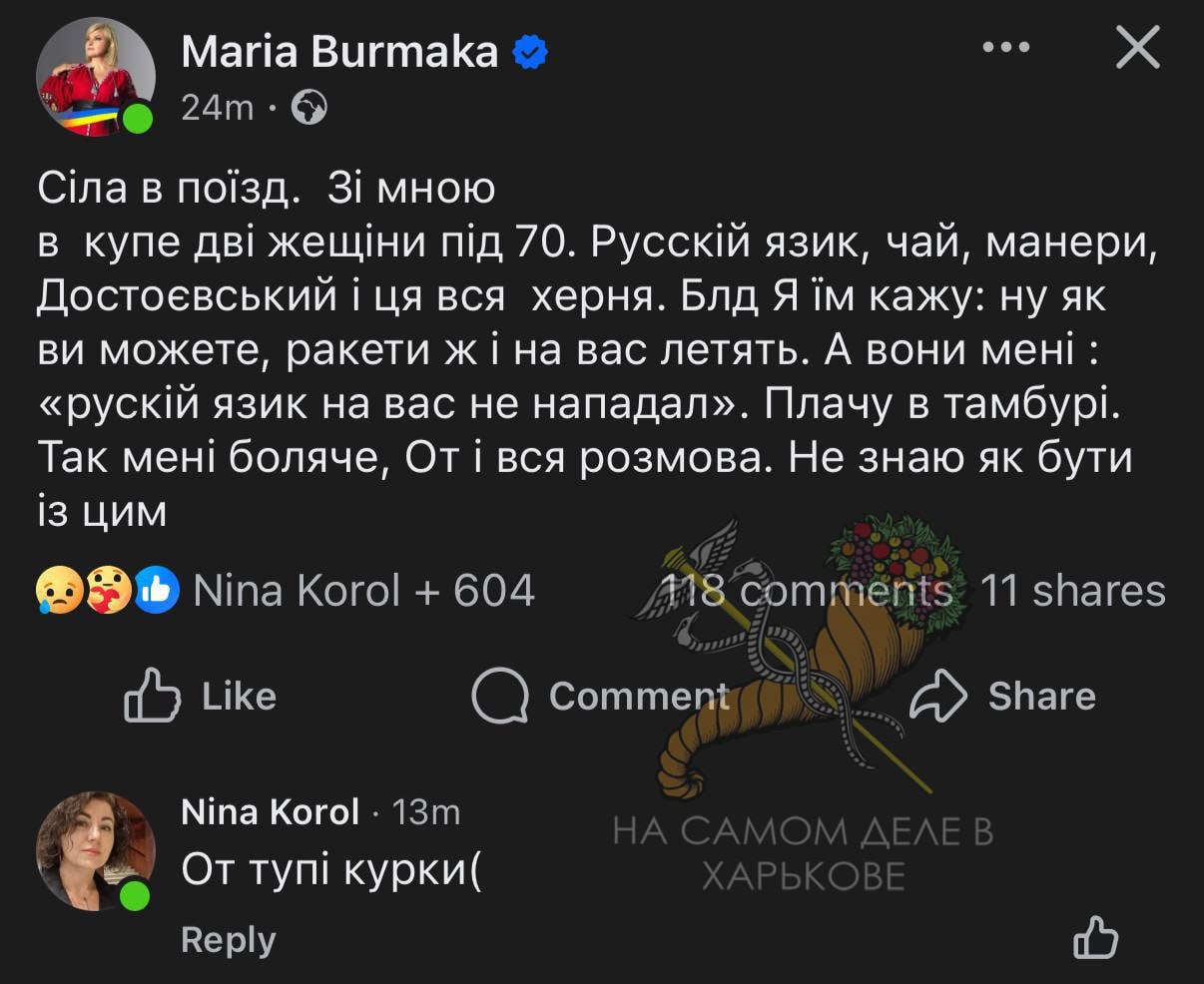View the 11 shares

pos(1072,591)
